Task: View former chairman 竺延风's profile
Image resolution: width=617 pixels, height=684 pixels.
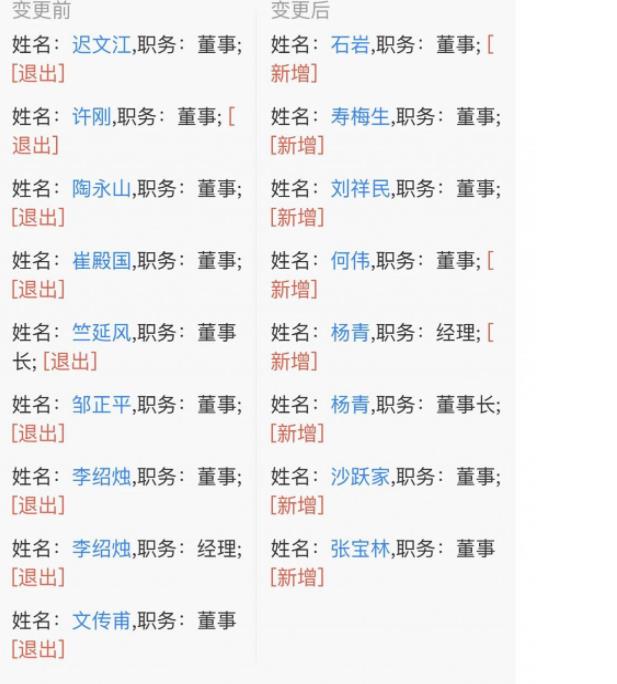Action: point(101,333)
